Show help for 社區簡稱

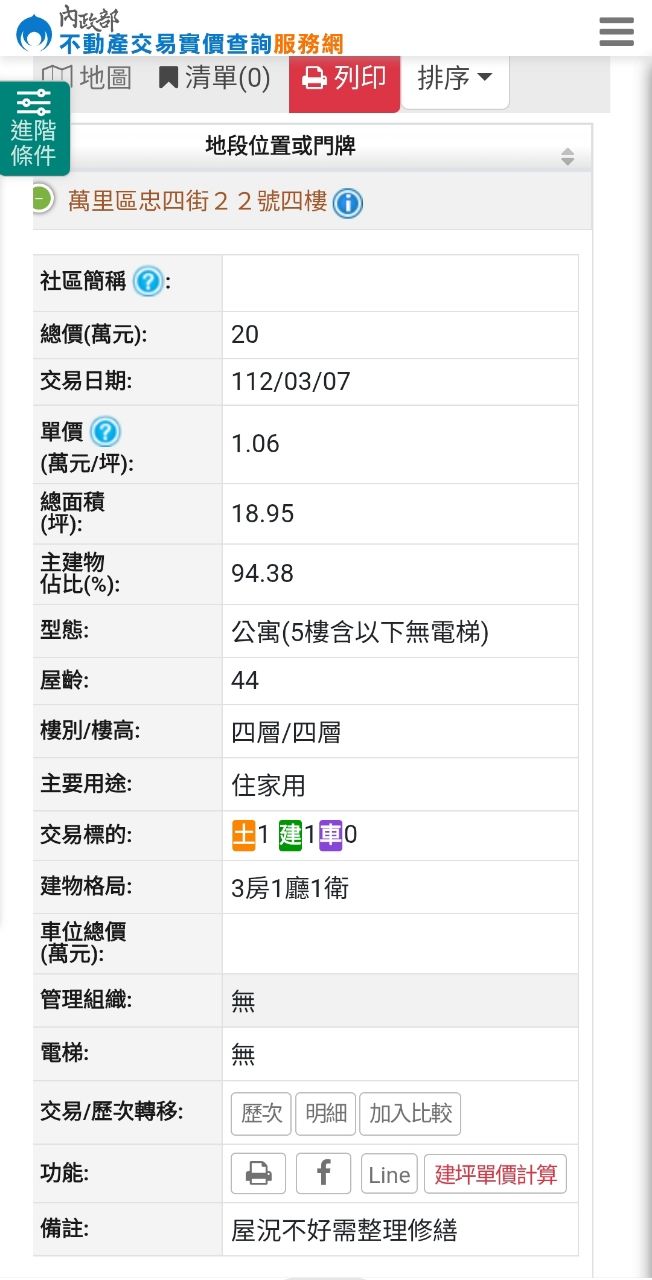click(148, 282)
